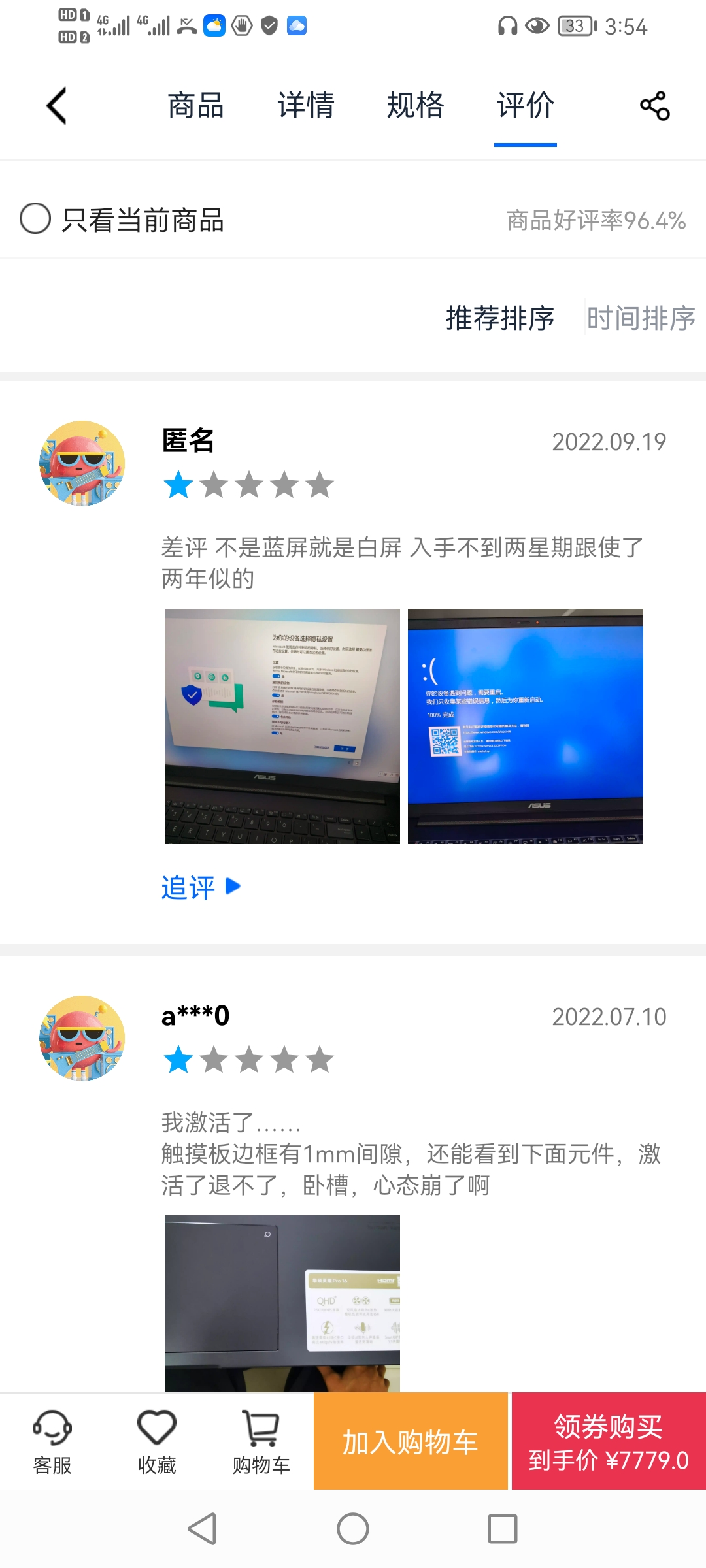
Task: Sort reviews by 推荐排序
Action: [x=500, y=318]
